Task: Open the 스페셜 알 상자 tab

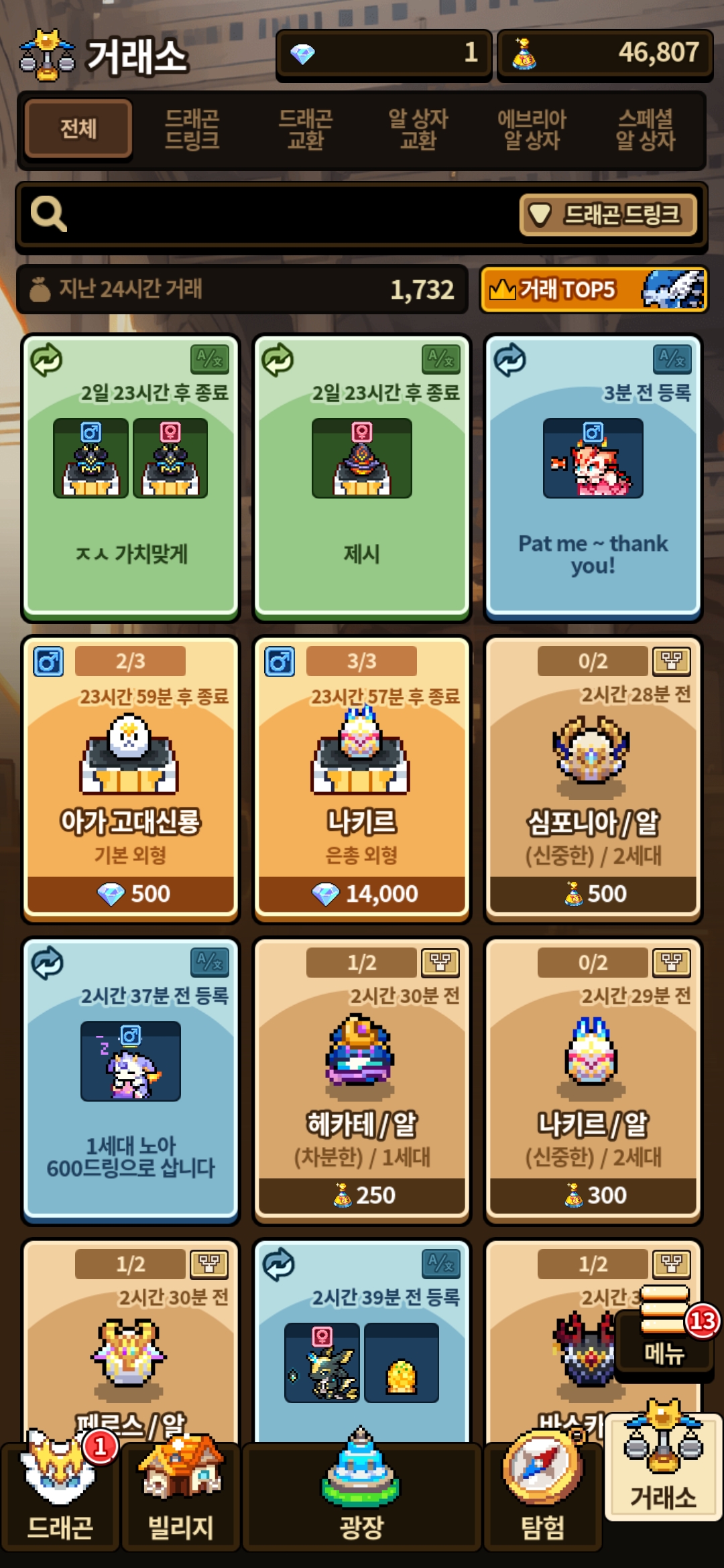Action: tap(645, 129)
